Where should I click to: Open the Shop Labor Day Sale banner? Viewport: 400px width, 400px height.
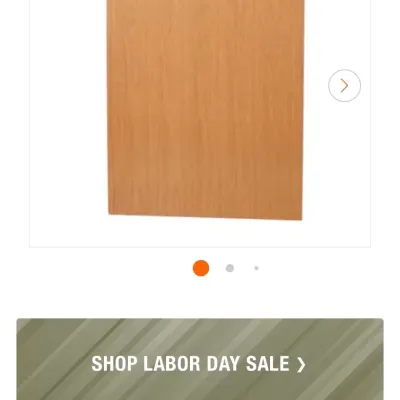click(200, 359)
